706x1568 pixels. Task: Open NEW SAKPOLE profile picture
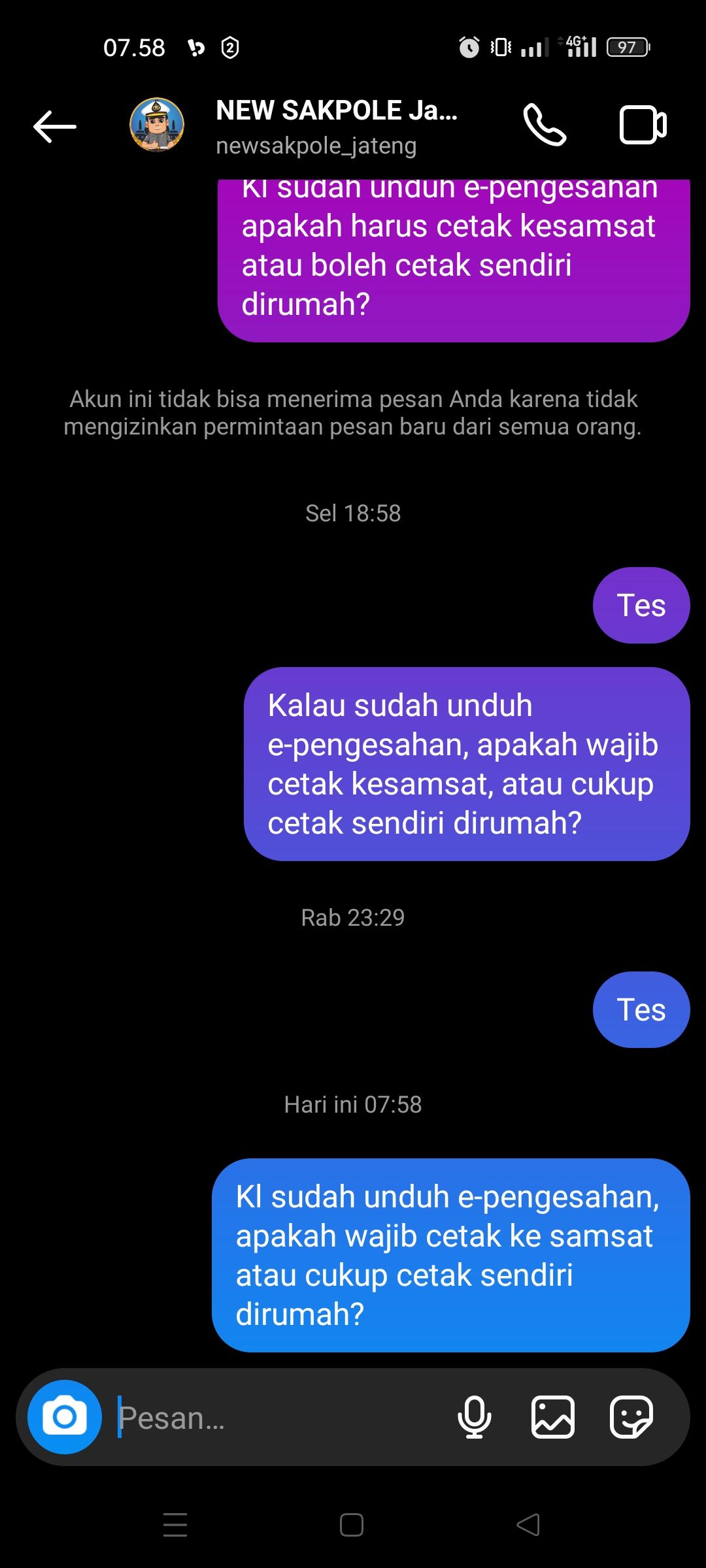(157, 125)
